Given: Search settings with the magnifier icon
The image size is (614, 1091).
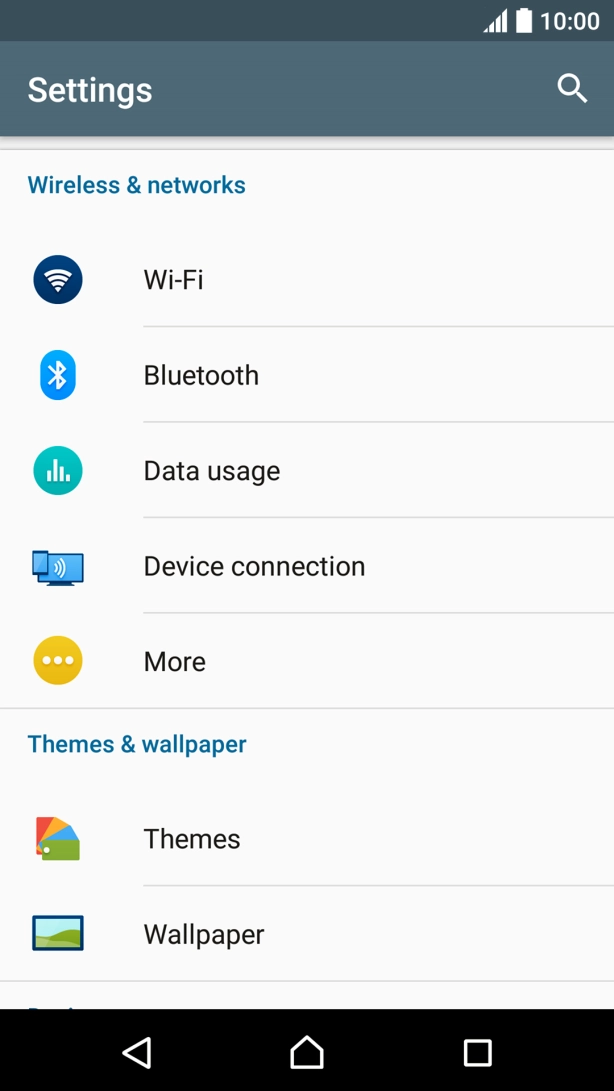Looking at the screenshot, I should 572,89.
